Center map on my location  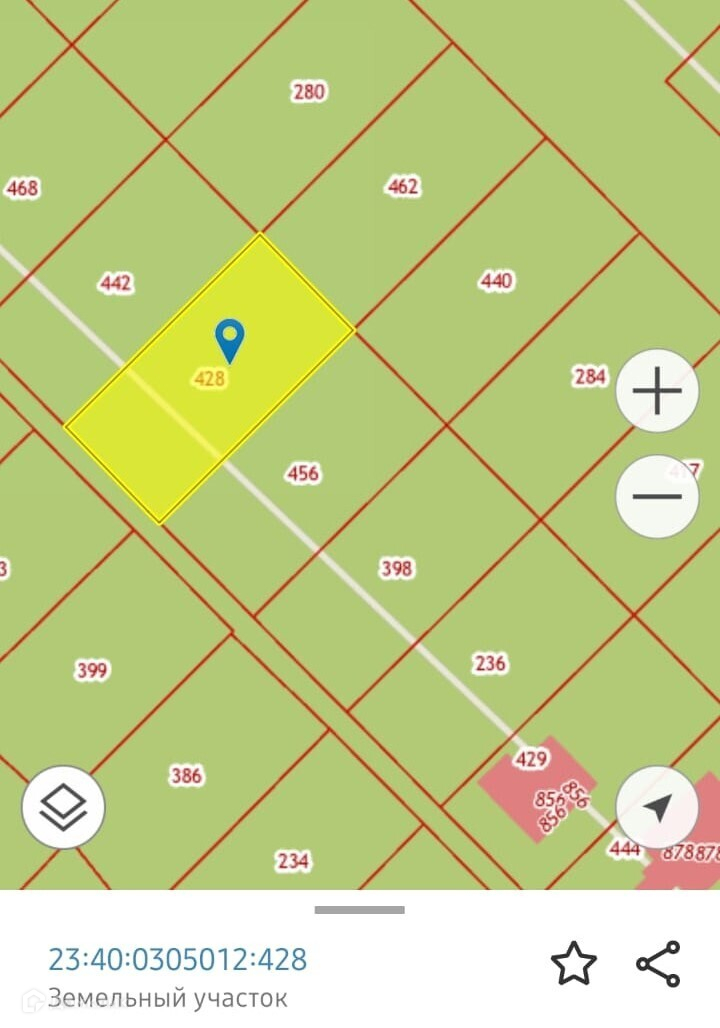657,807
